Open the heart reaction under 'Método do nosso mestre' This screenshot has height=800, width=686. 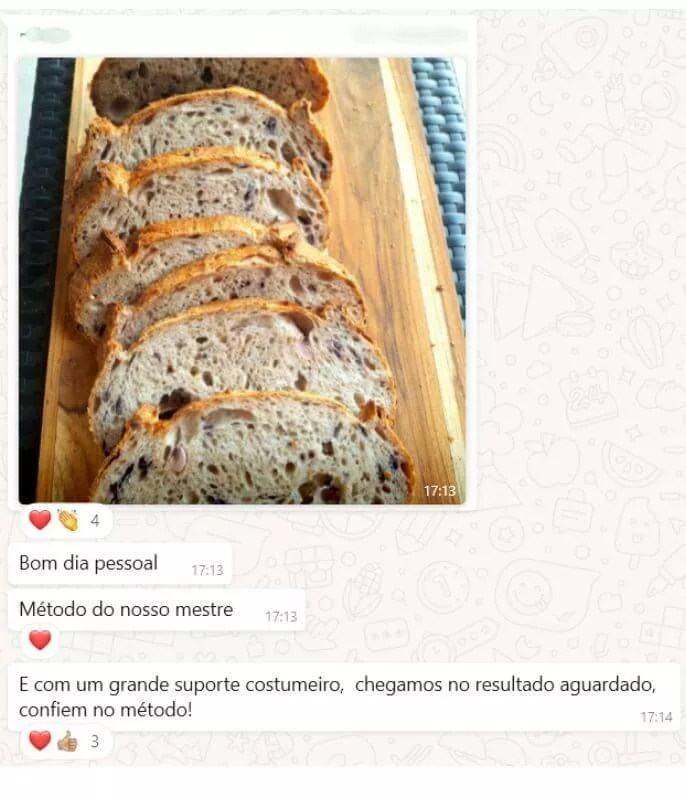click(39, 640)
